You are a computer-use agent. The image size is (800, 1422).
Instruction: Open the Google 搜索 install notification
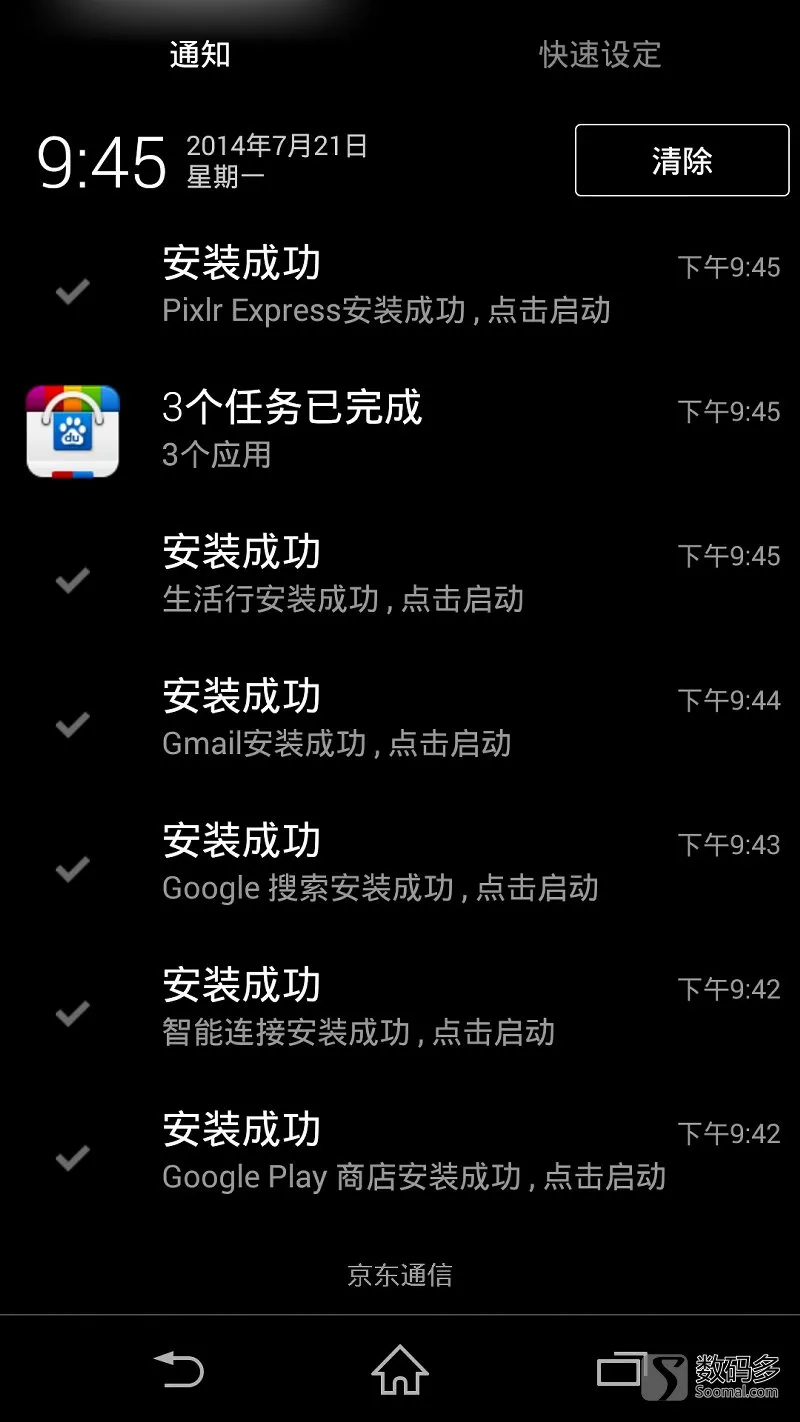400,863
